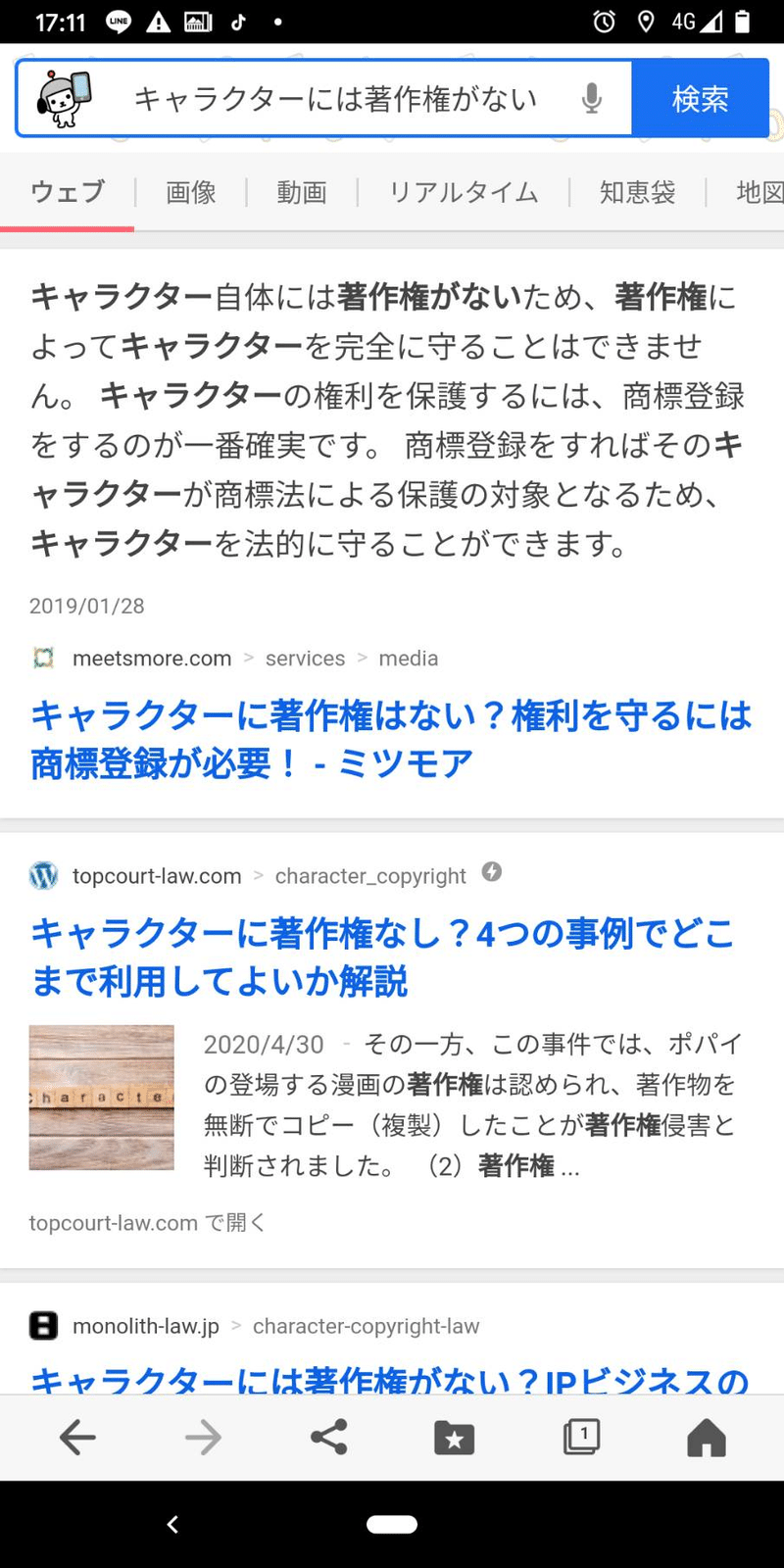The height and width of the screenshot is (1568, 784).
Task: Tap the character blocks thumbnail image
Action: [x=102, y=1097]
